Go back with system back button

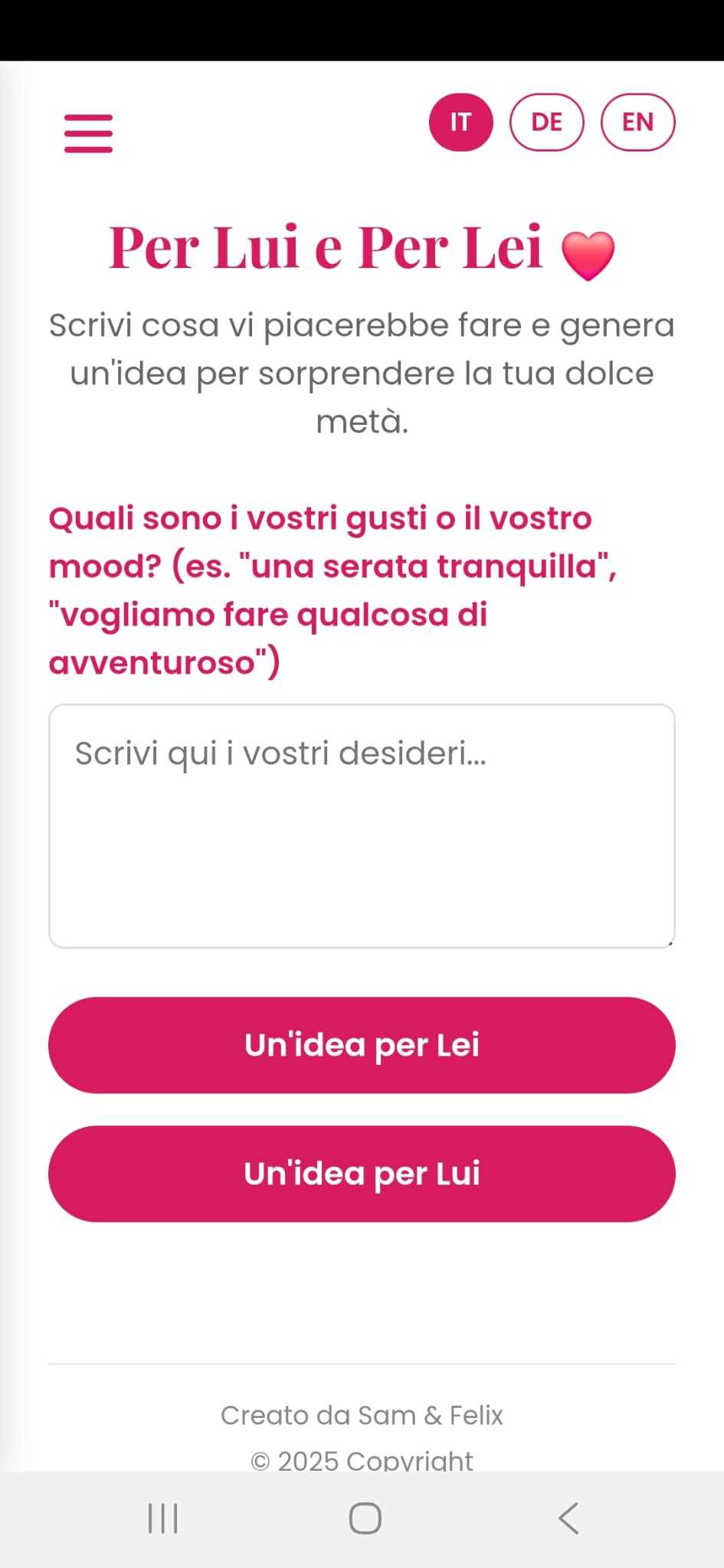point(568,1518)
